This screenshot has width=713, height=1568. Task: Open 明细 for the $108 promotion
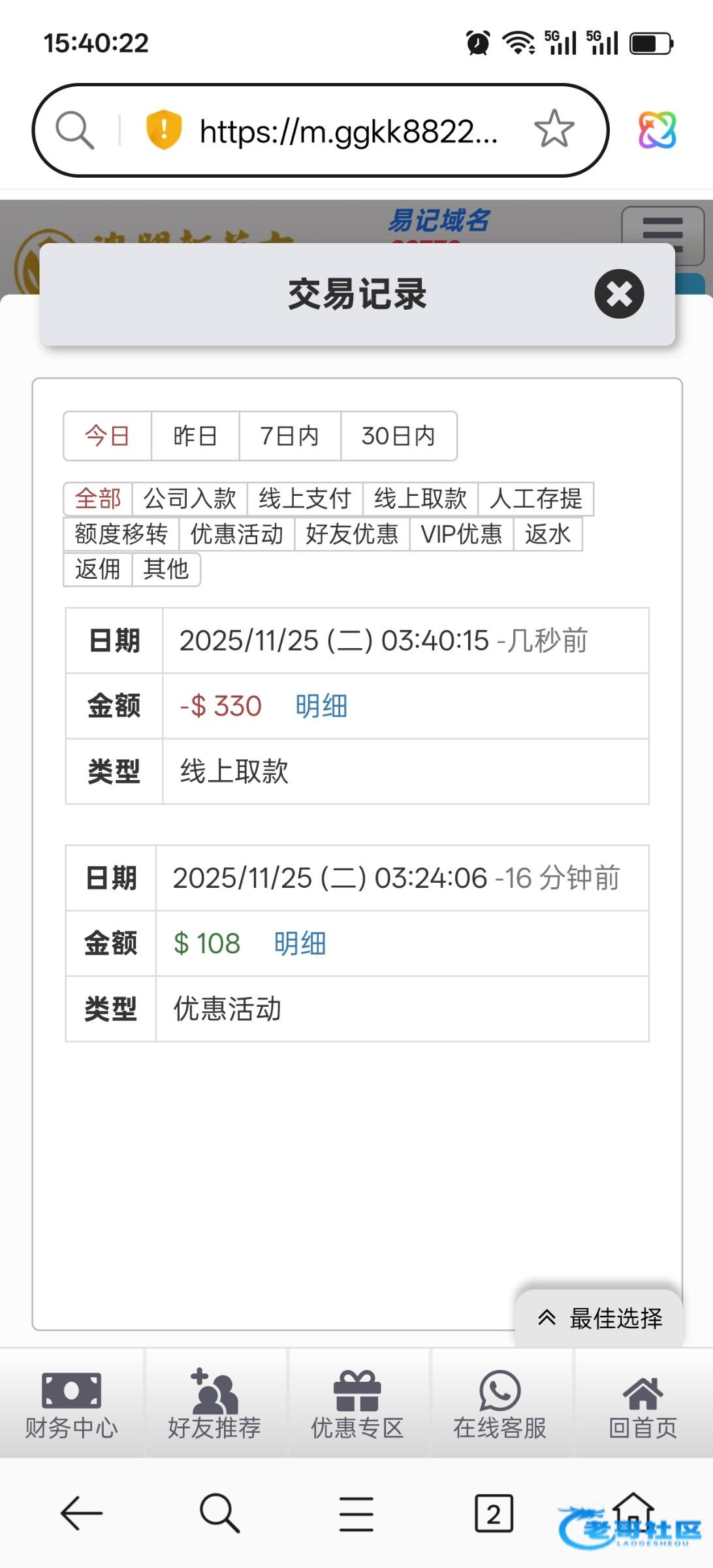pyautogui.click(x=300, y=943)
